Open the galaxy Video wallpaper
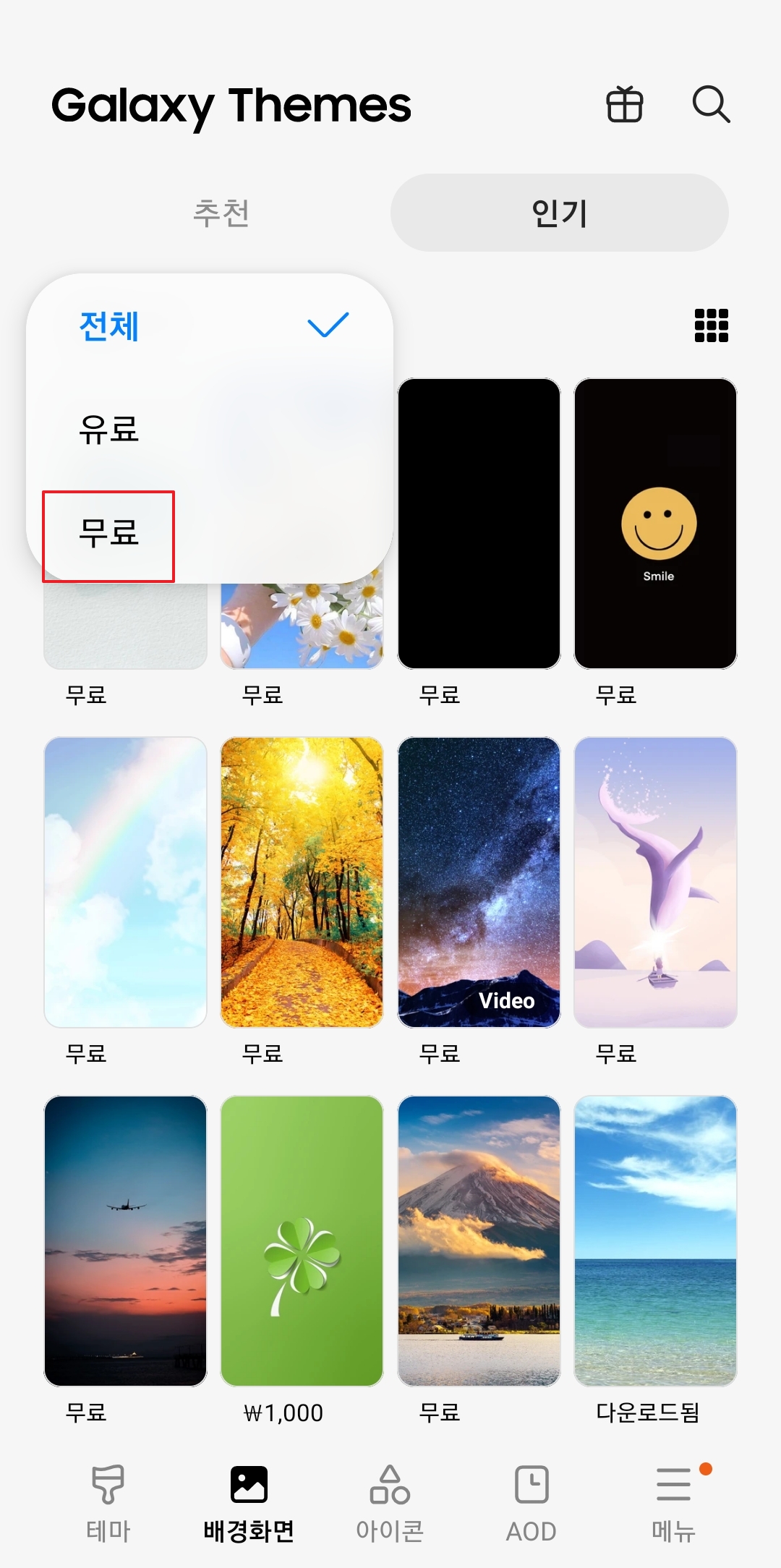 [x=478, y=882]
